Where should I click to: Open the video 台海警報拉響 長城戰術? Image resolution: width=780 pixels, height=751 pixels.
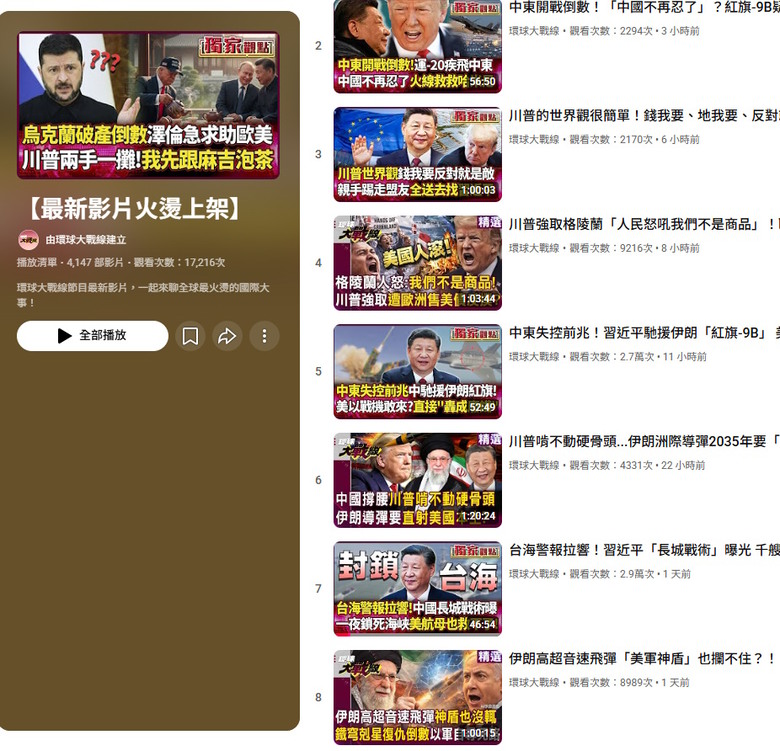coord(417,589)
